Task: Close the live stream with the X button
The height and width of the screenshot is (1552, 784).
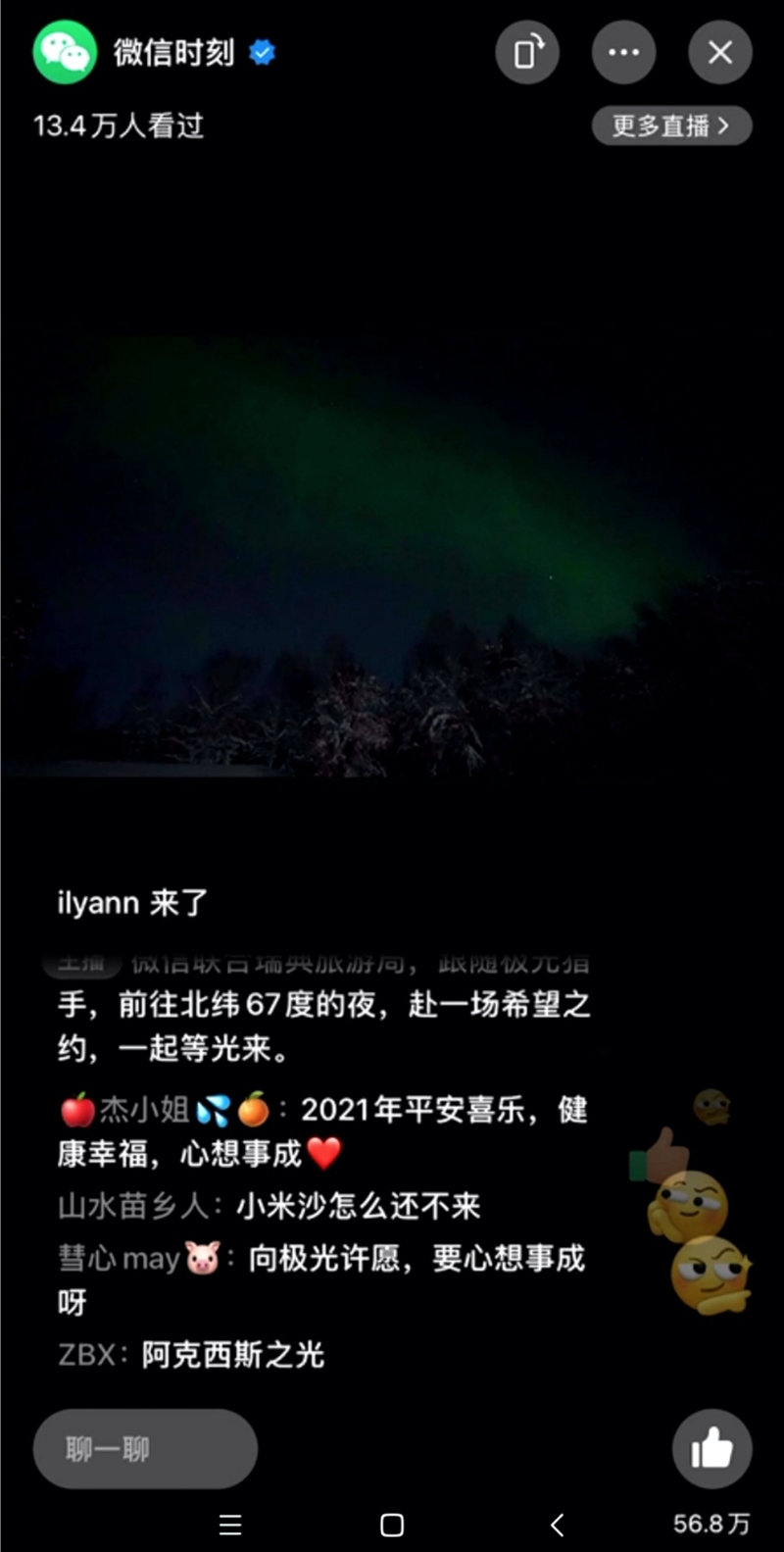Action: click(x=720, y=52)
